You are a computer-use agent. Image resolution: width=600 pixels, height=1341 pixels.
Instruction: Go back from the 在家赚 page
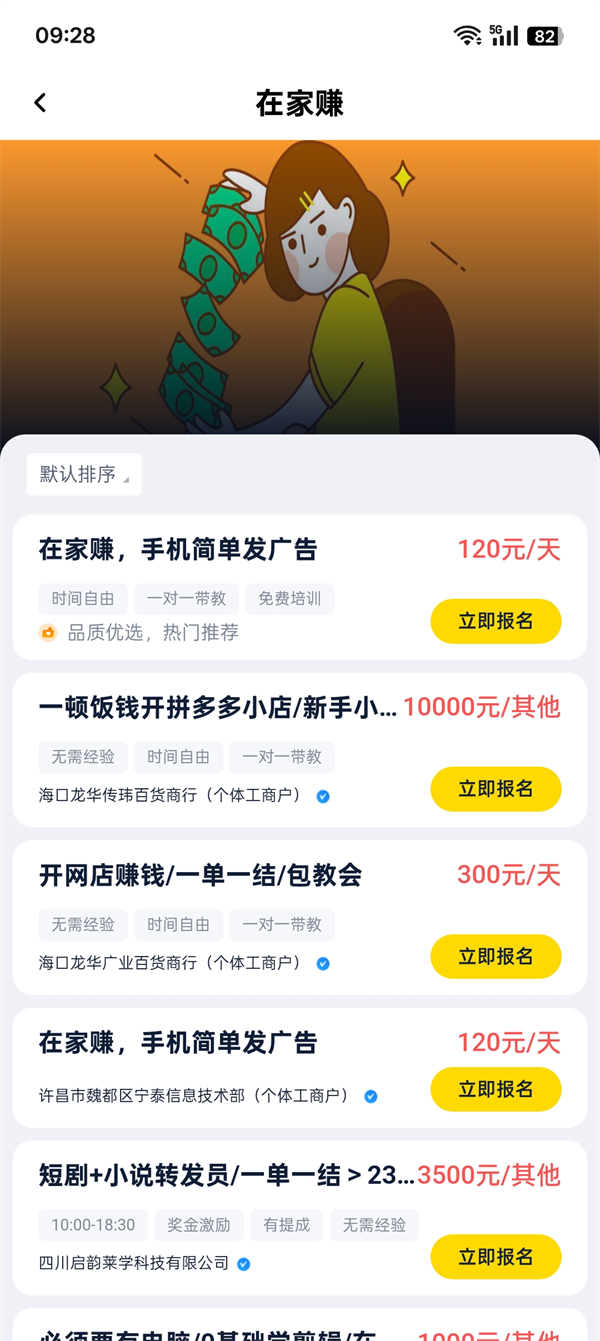tap(40, 103)
